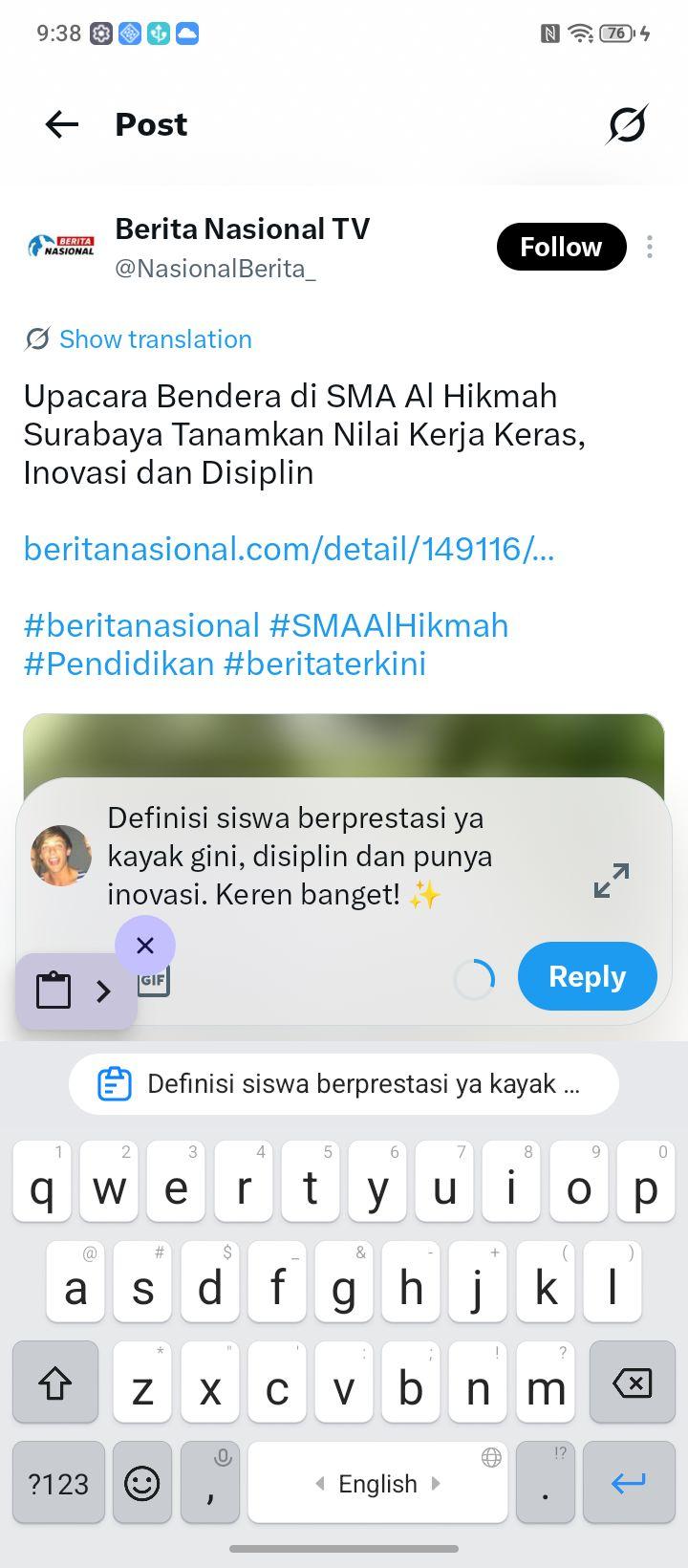
Task: Tap the reply text to edit it
Action: click(300, 856)
